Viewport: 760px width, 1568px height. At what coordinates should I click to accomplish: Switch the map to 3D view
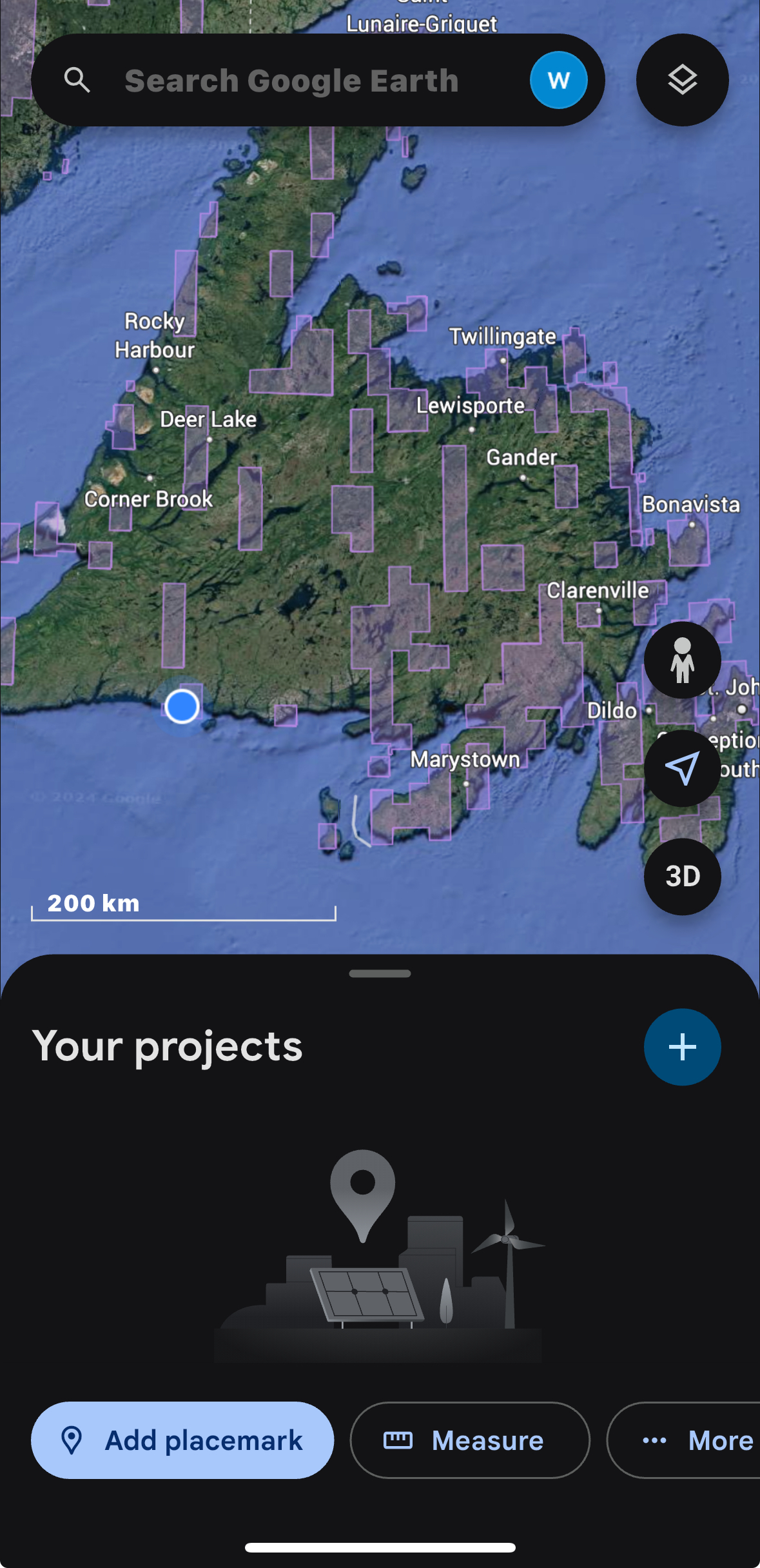(x=682, y=877)
